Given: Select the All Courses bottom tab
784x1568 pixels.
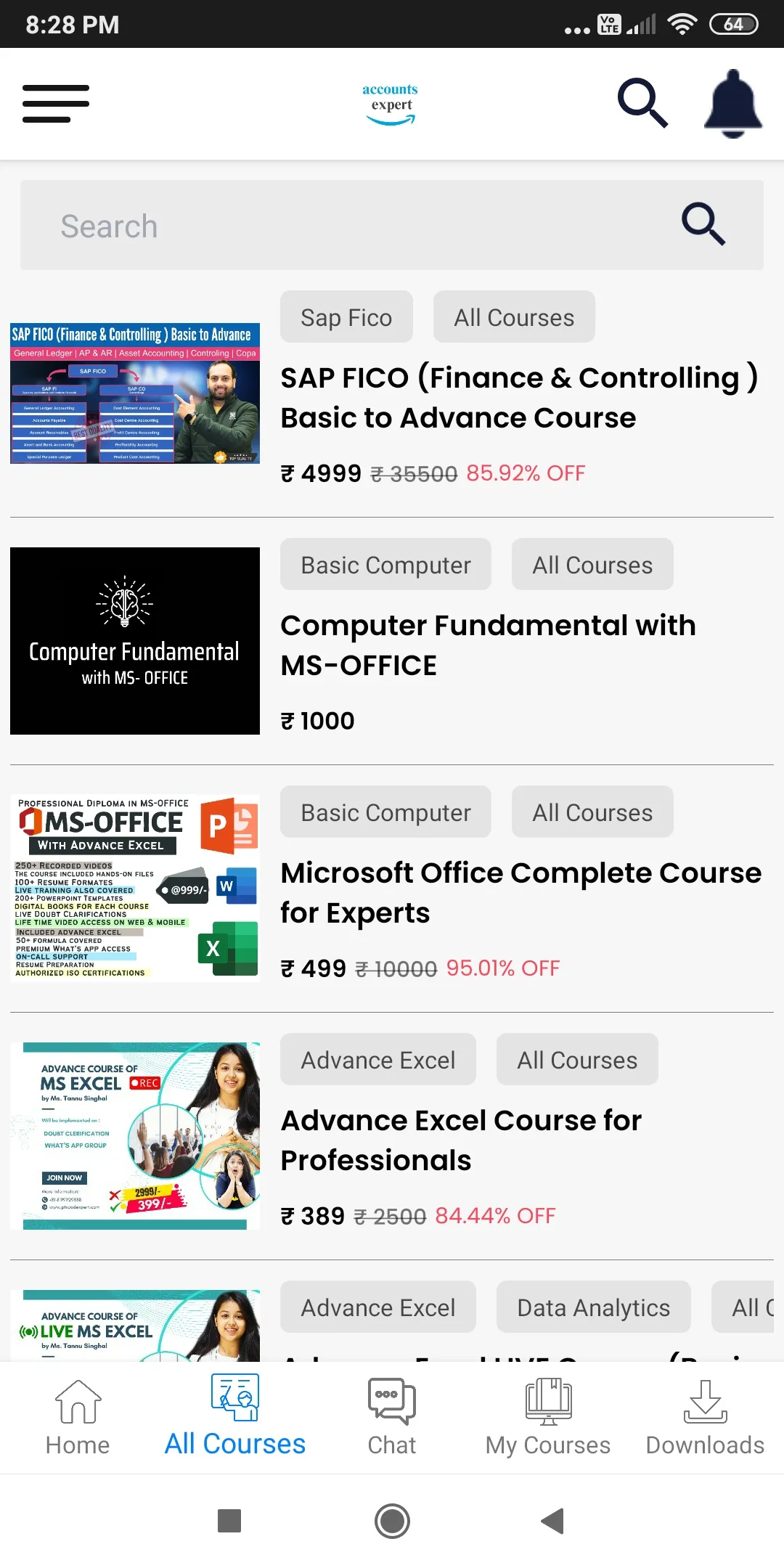Looking at the screenshot, I should [234, 1416].
